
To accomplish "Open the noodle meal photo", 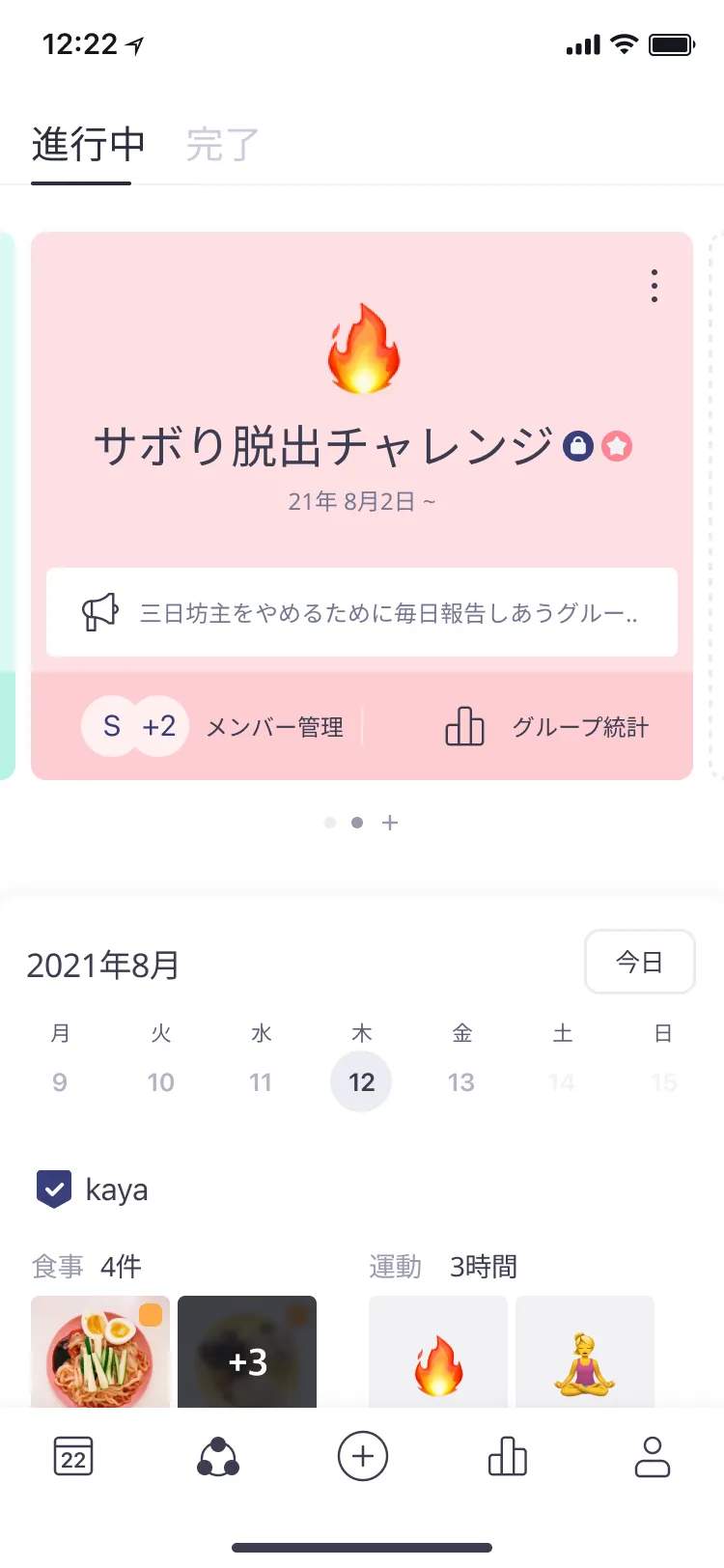I will [100, 1352].
